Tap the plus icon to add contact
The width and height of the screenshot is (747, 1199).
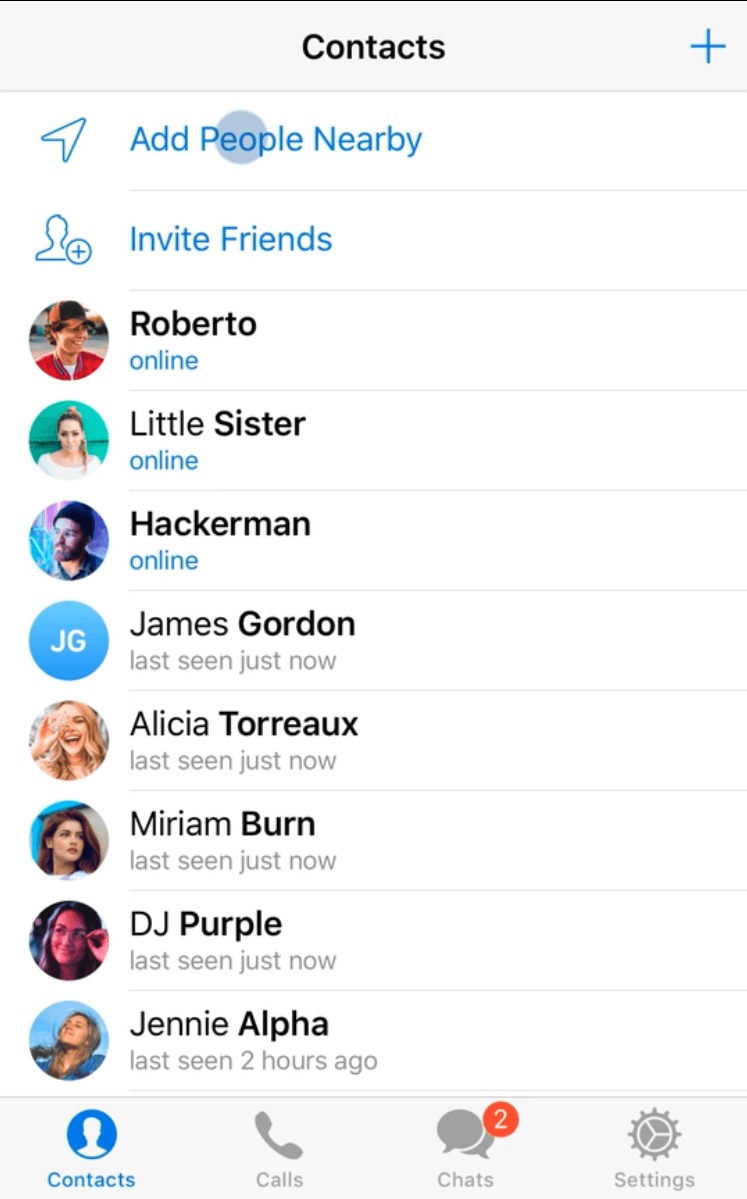pyautogui.click(x=707, y=47)
